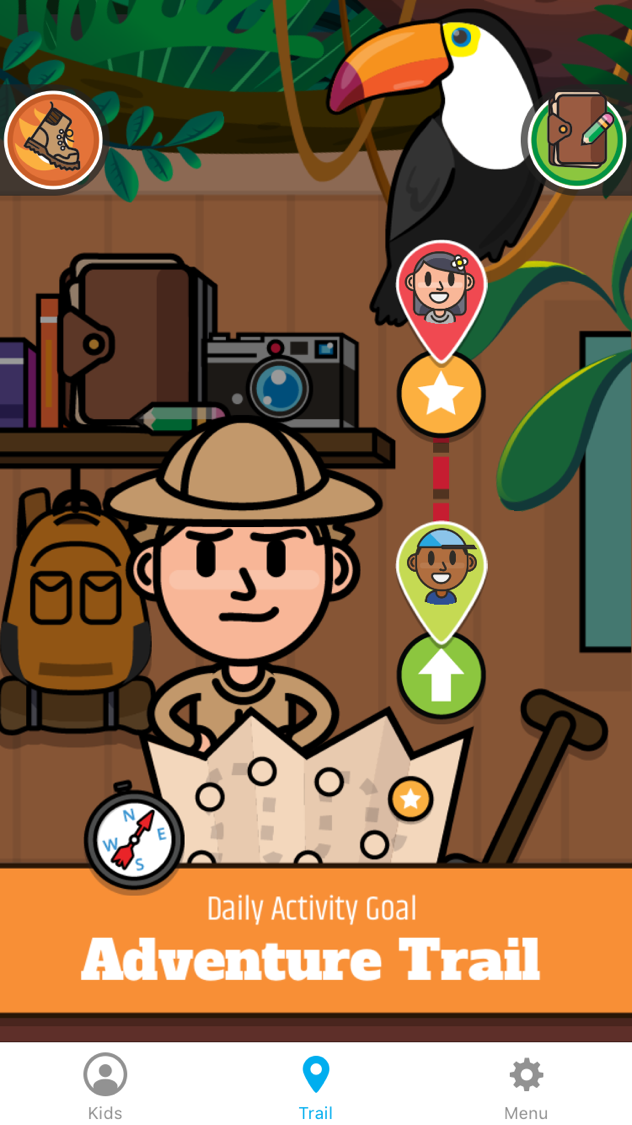Open the Menu tab
The height and width of the screenshot is (1125, 632).
point(526,1087)
